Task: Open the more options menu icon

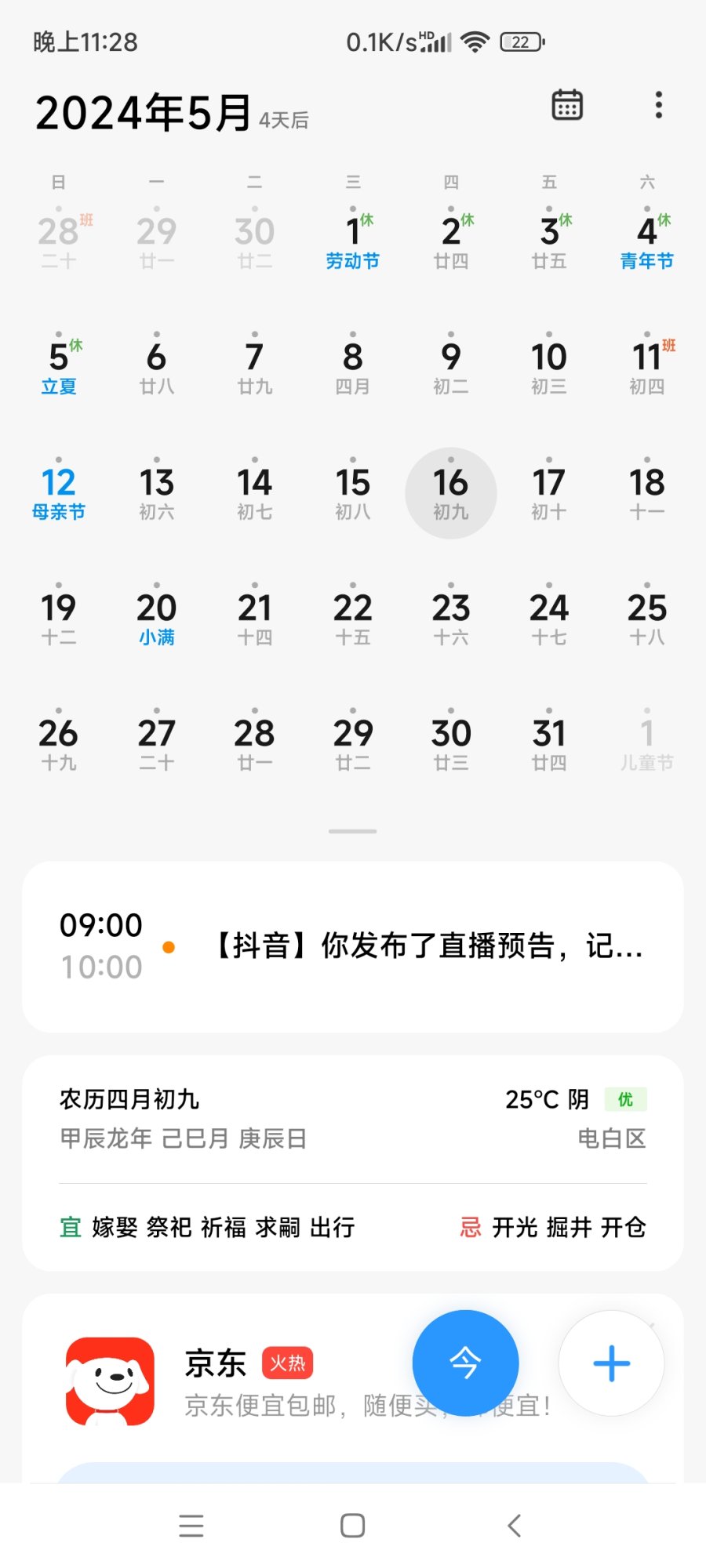Action: coord(658,106)
